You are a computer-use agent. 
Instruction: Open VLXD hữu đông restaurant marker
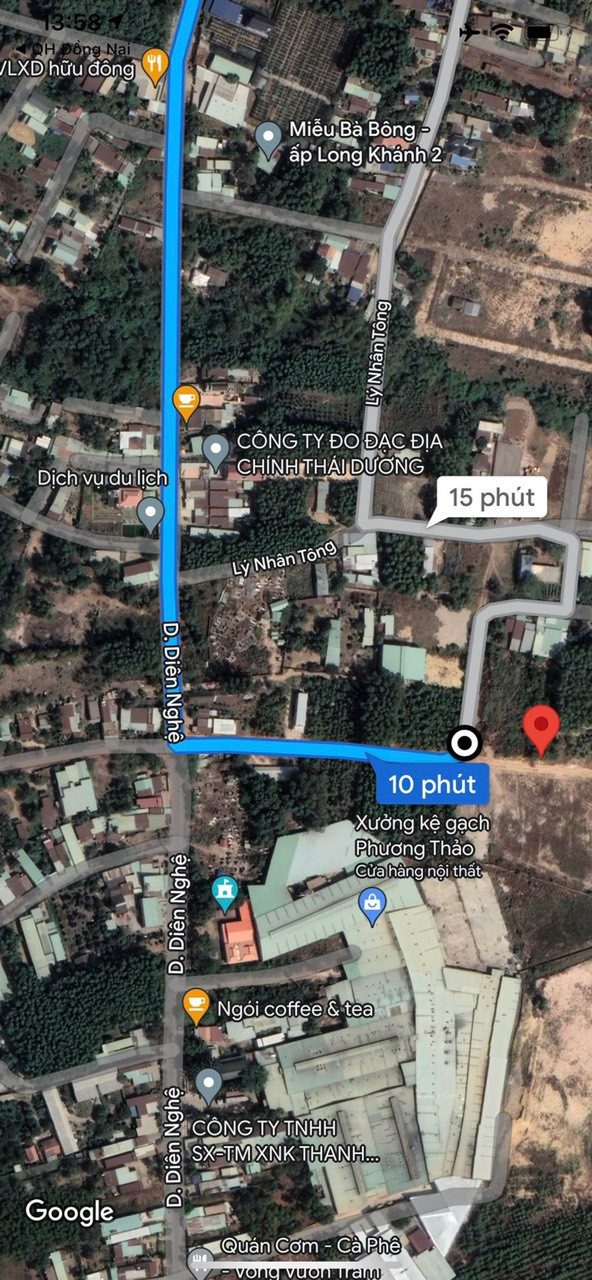(154, 66)
